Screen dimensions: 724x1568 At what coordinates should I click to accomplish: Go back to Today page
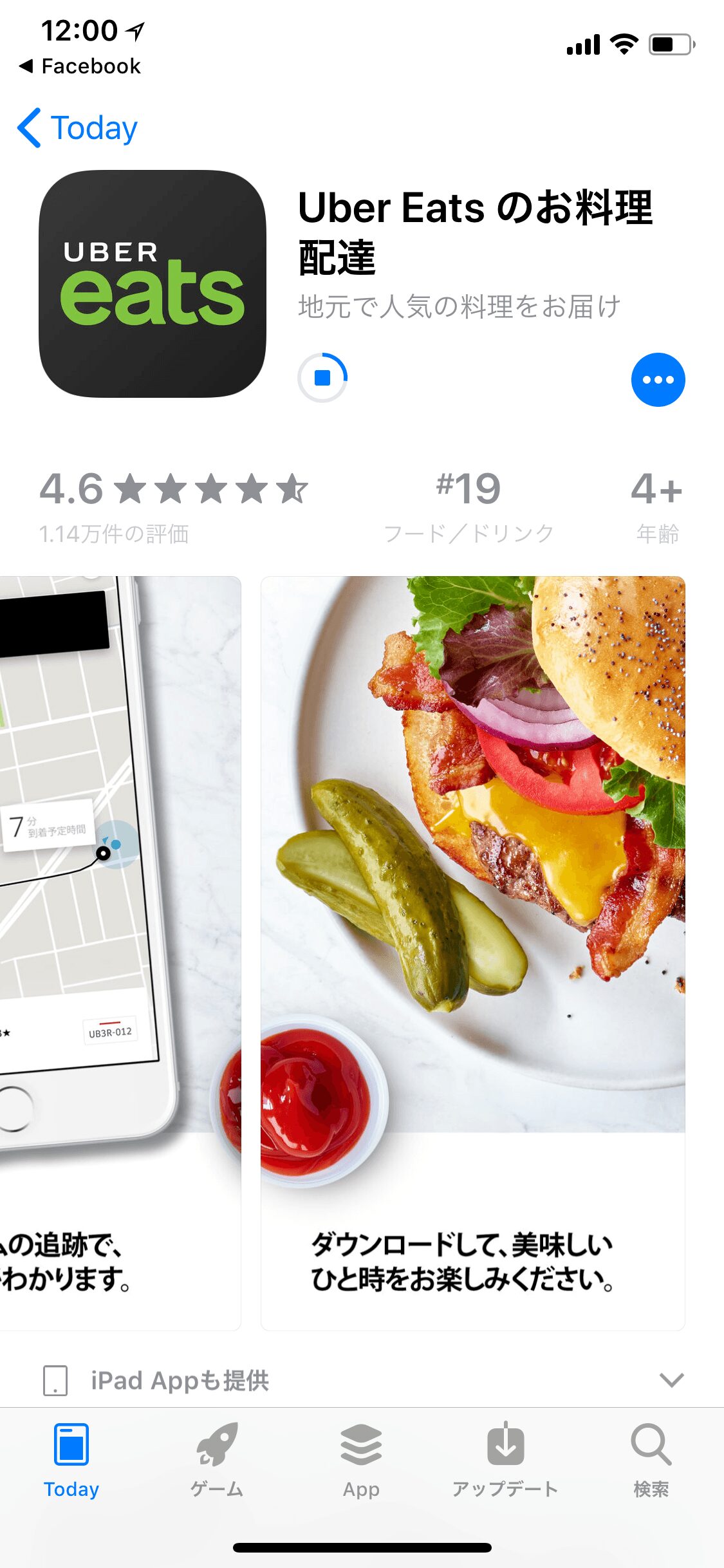[x=77, y=127]
